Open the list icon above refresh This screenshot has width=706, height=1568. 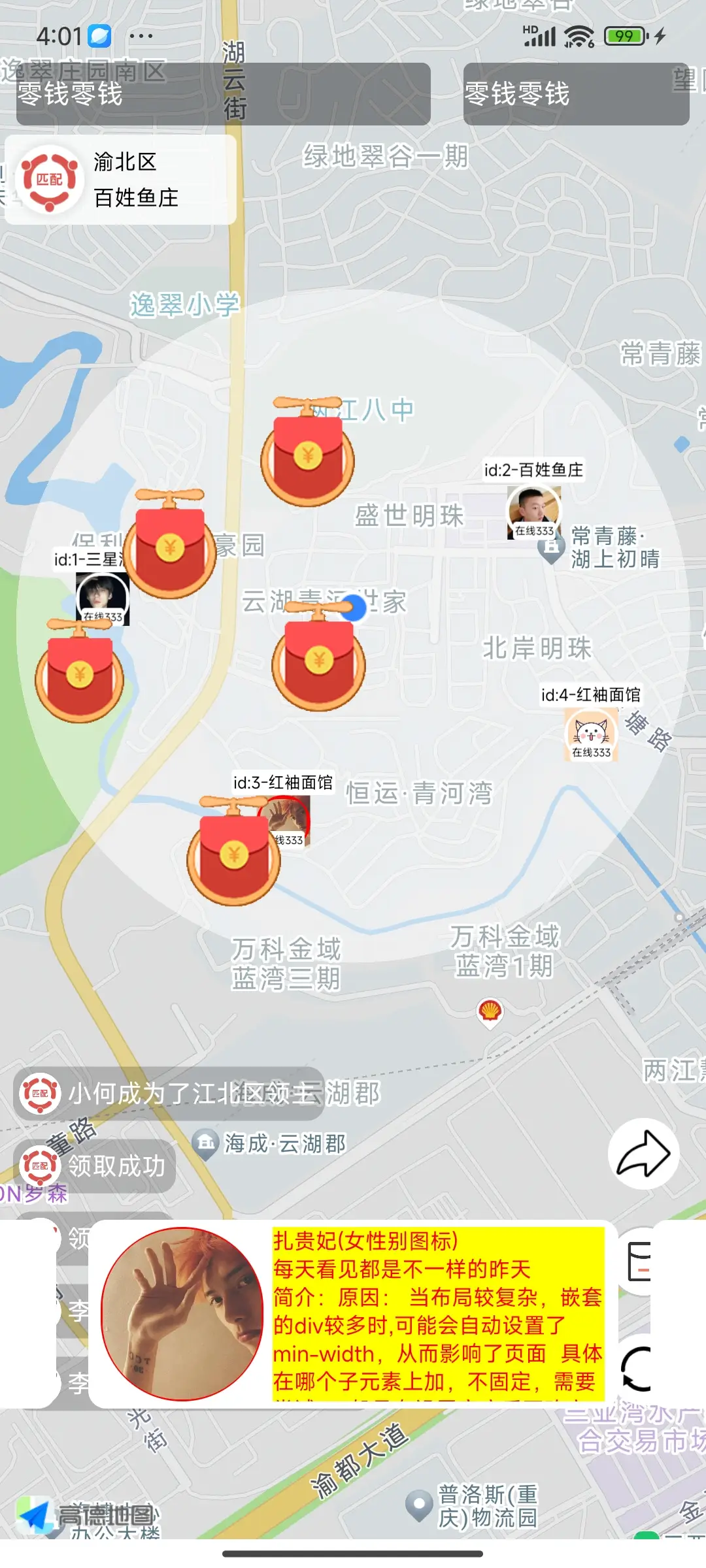point(637,1261)
